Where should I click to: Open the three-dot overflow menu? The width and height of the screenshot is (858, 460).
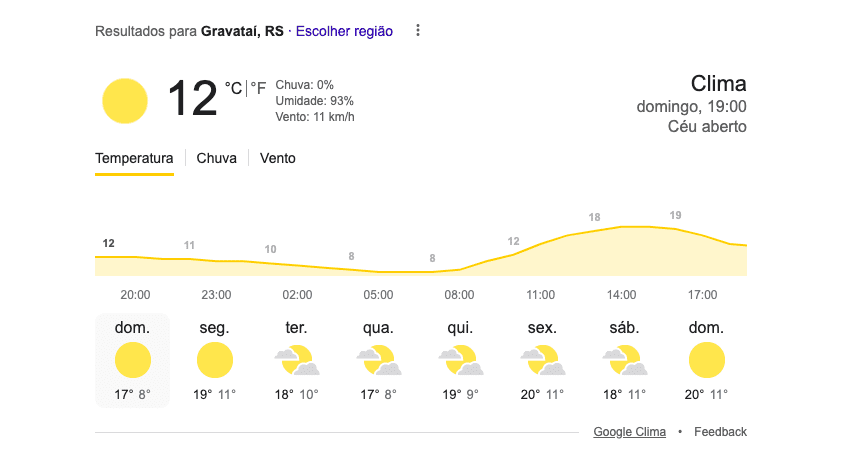point(418,31)
